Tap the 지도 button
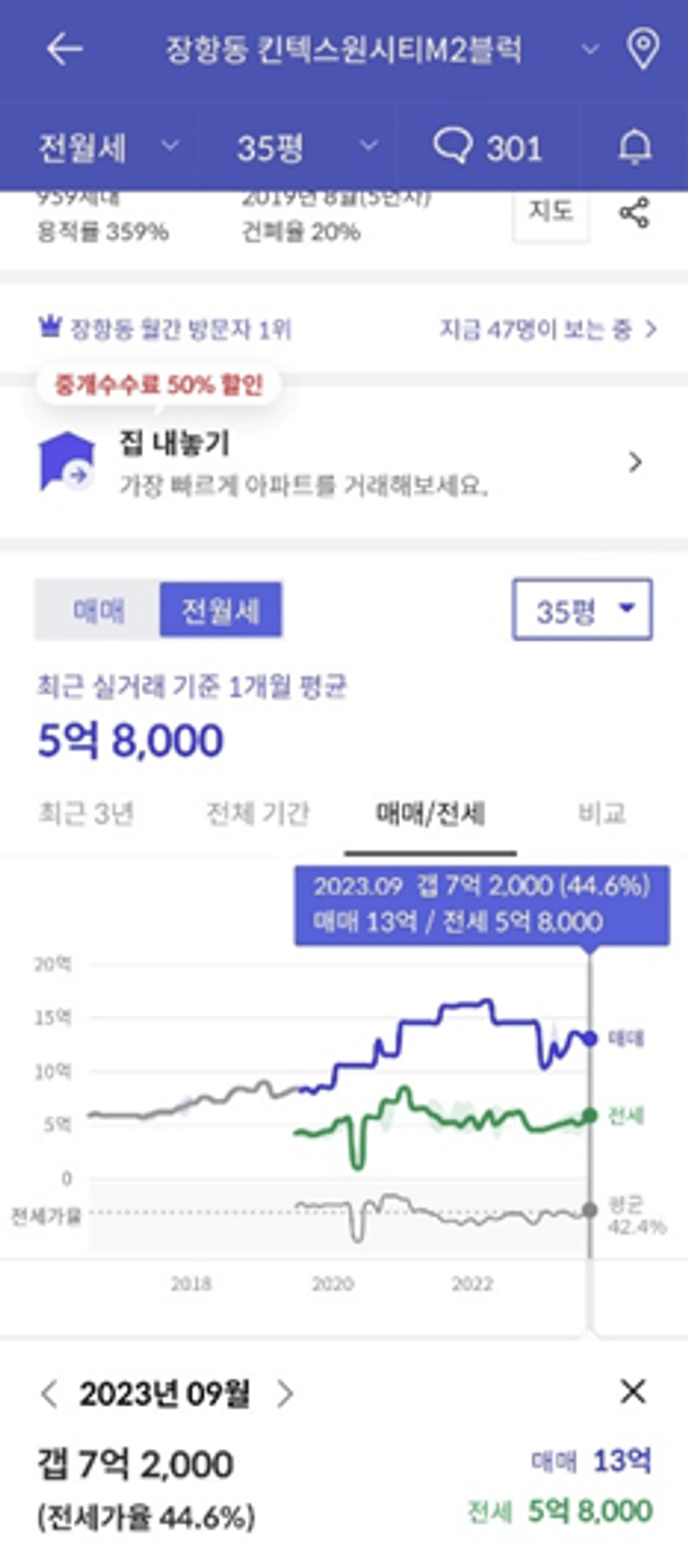688x1568 pixels. pos(551,212)
